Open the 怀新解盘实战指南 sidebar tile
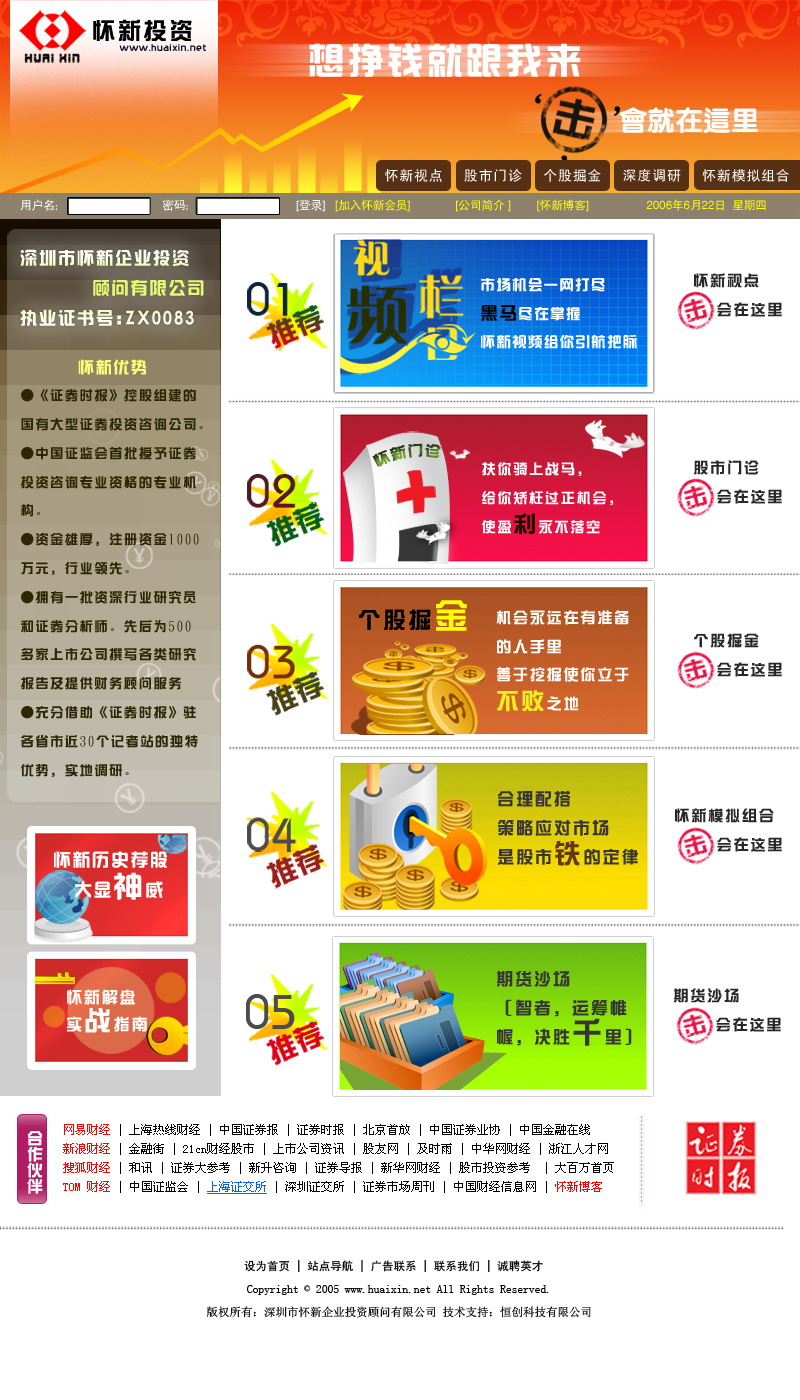 (111, 1010)
